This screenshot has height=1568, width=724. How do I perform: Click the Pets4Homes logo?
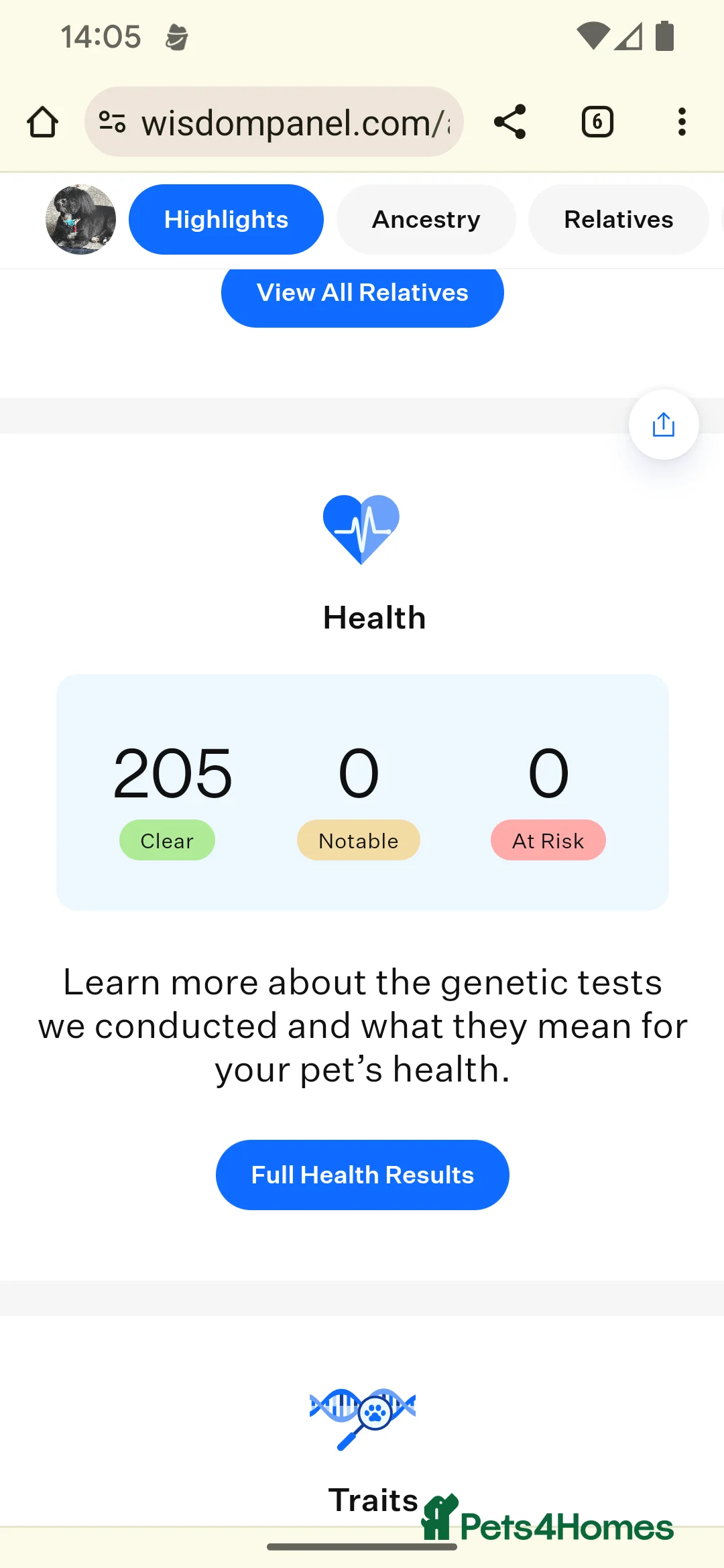[x=548, y=1516]
